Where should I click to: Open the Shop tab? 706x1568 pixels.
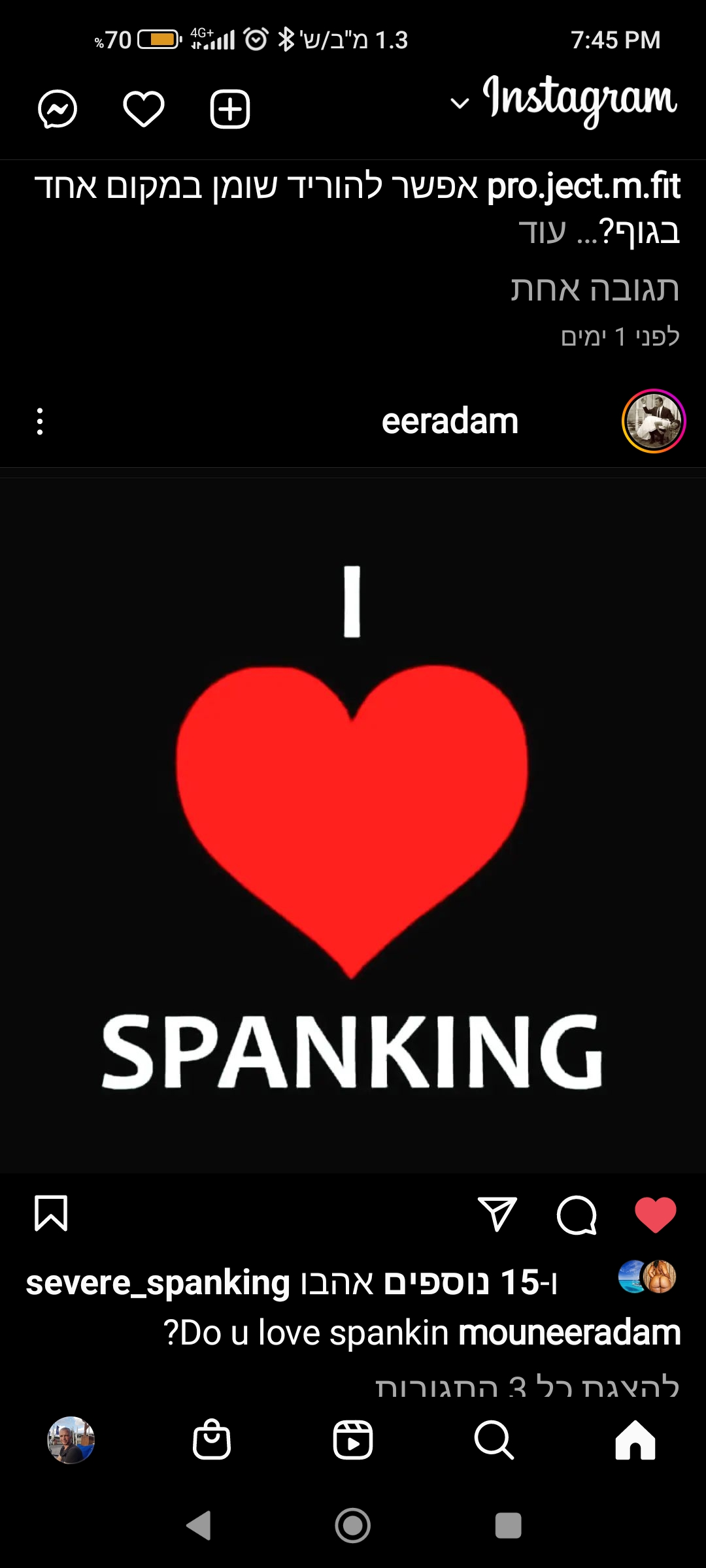(212, 1440)
